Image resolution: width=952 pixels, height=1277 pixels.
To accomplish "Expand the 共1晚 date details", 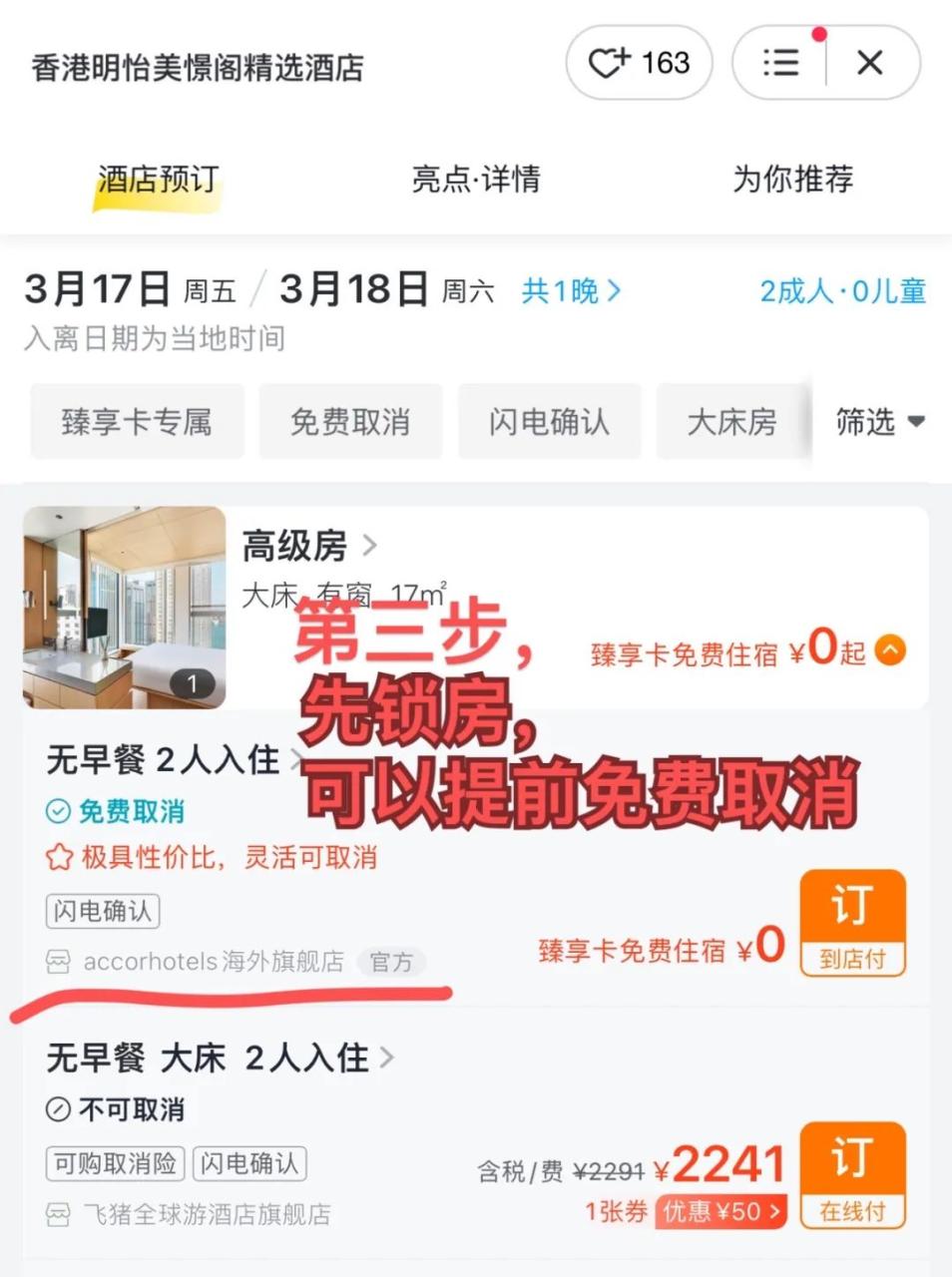I will click(569, 291).
